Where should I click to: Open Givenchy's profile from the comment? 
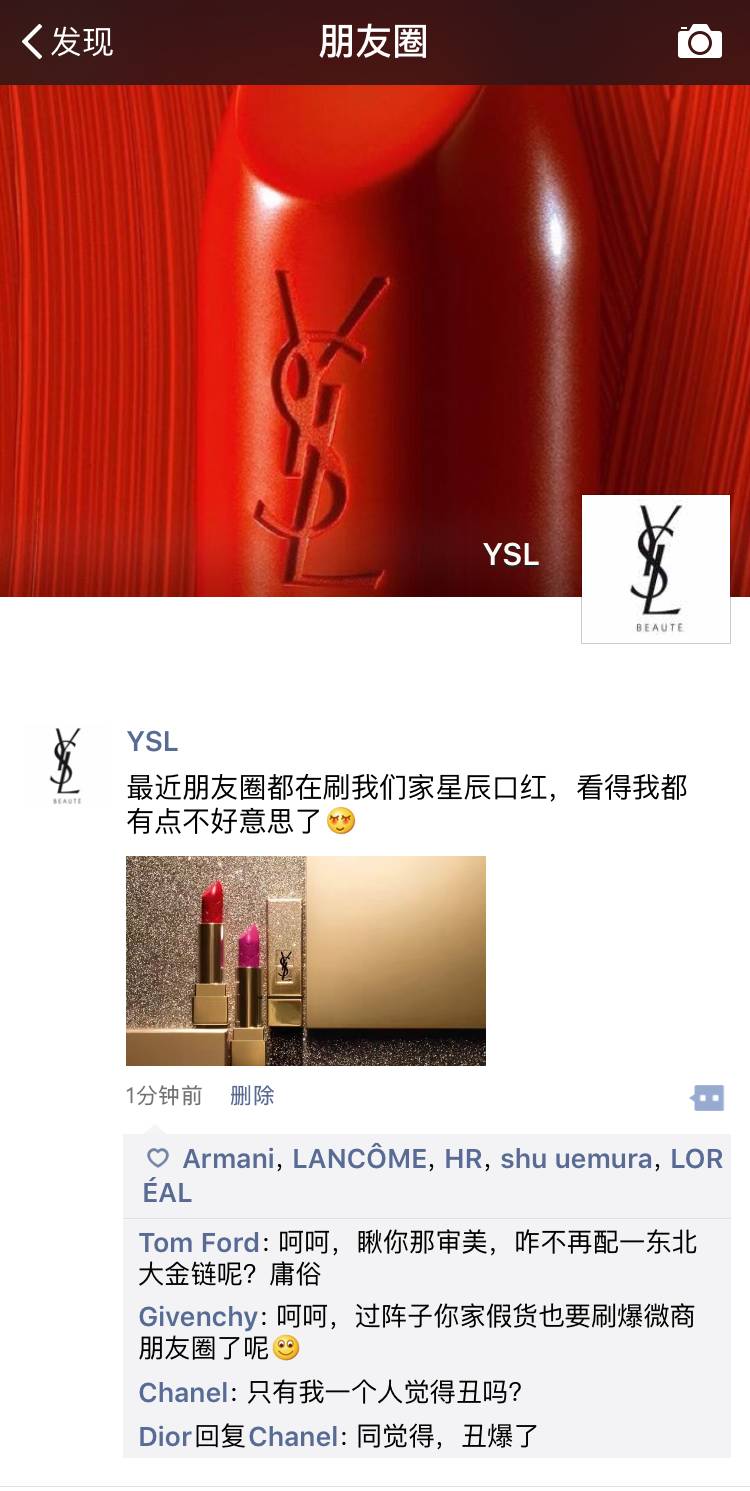tap(198, 1317)
